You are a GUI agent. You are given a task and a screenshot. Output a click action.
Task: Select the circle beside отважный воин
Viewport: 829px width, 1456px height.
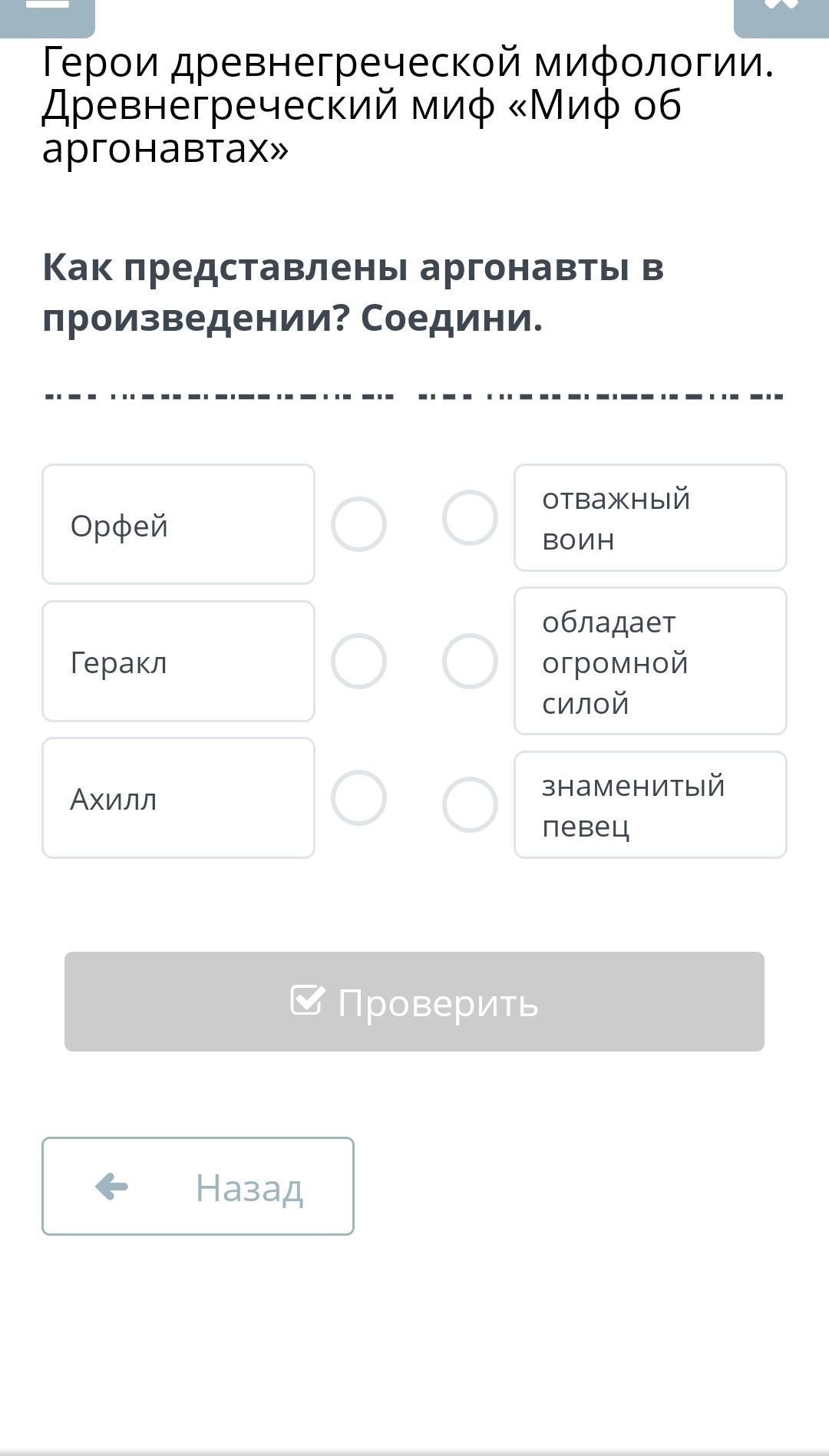[470, 518]
